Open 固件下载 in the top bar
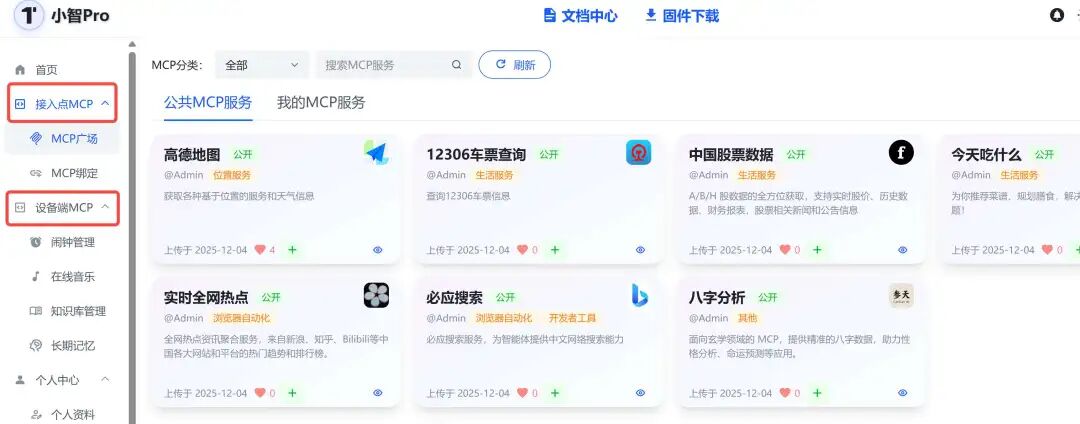1080x424 pixels. (682, 16)
